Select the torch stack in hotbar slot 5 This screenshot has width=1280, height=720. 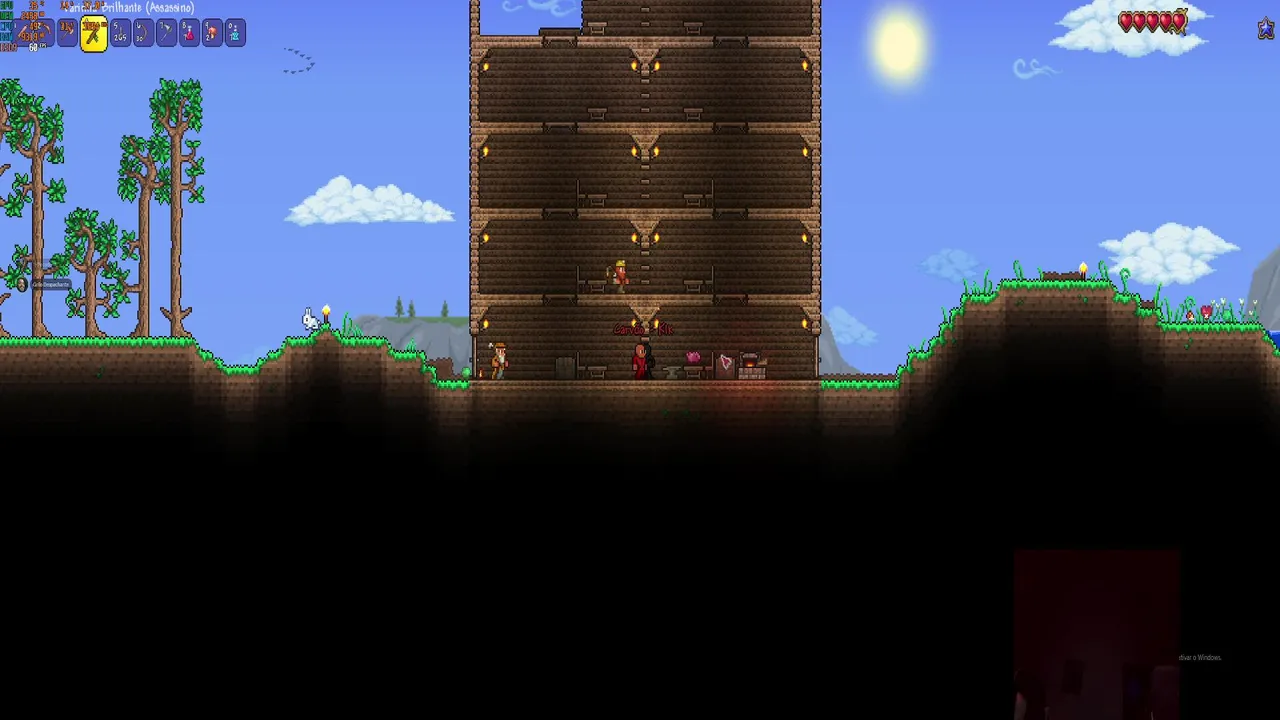click(x=120, y=33)
